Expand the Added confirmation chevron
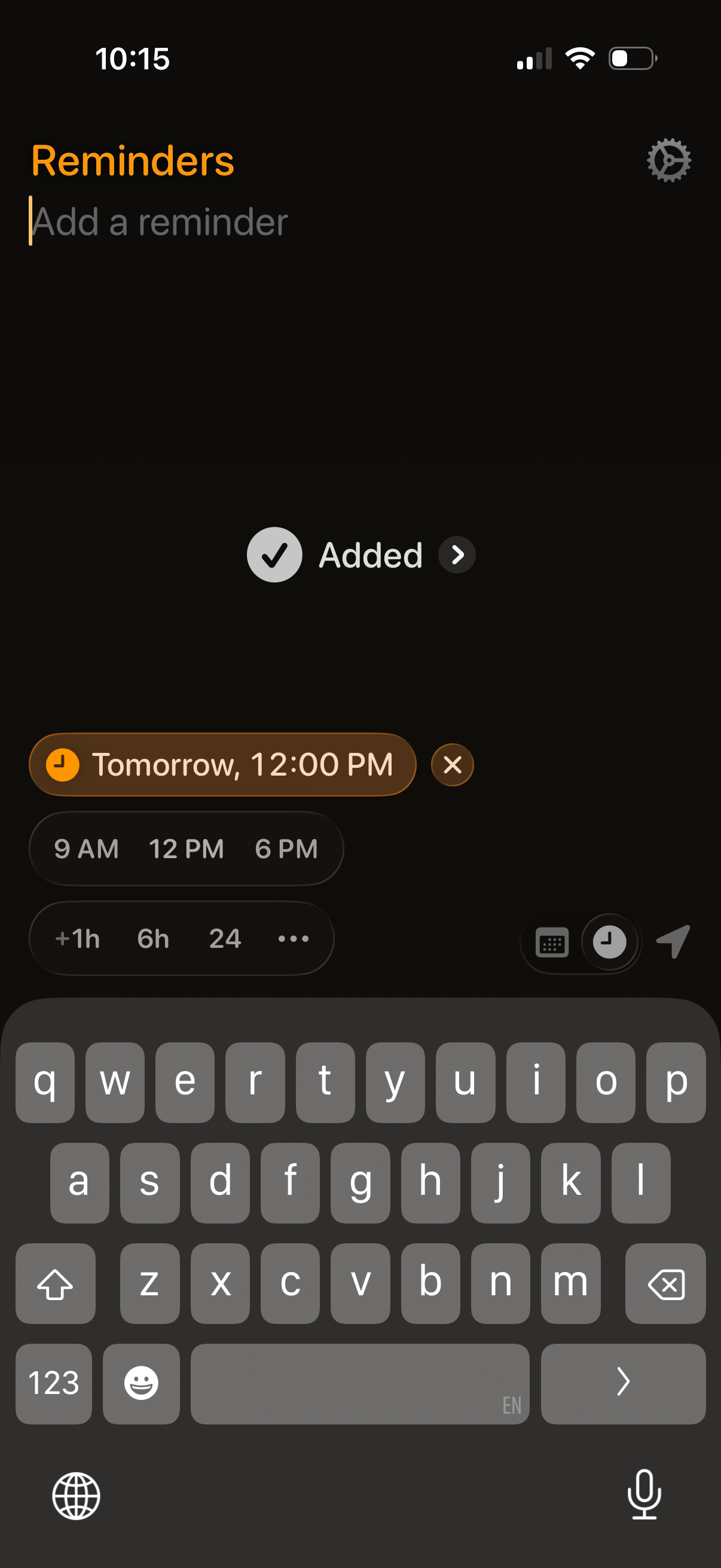Image resolution: width=721 pixels, height=1568 pixels. tap(456, 554)
